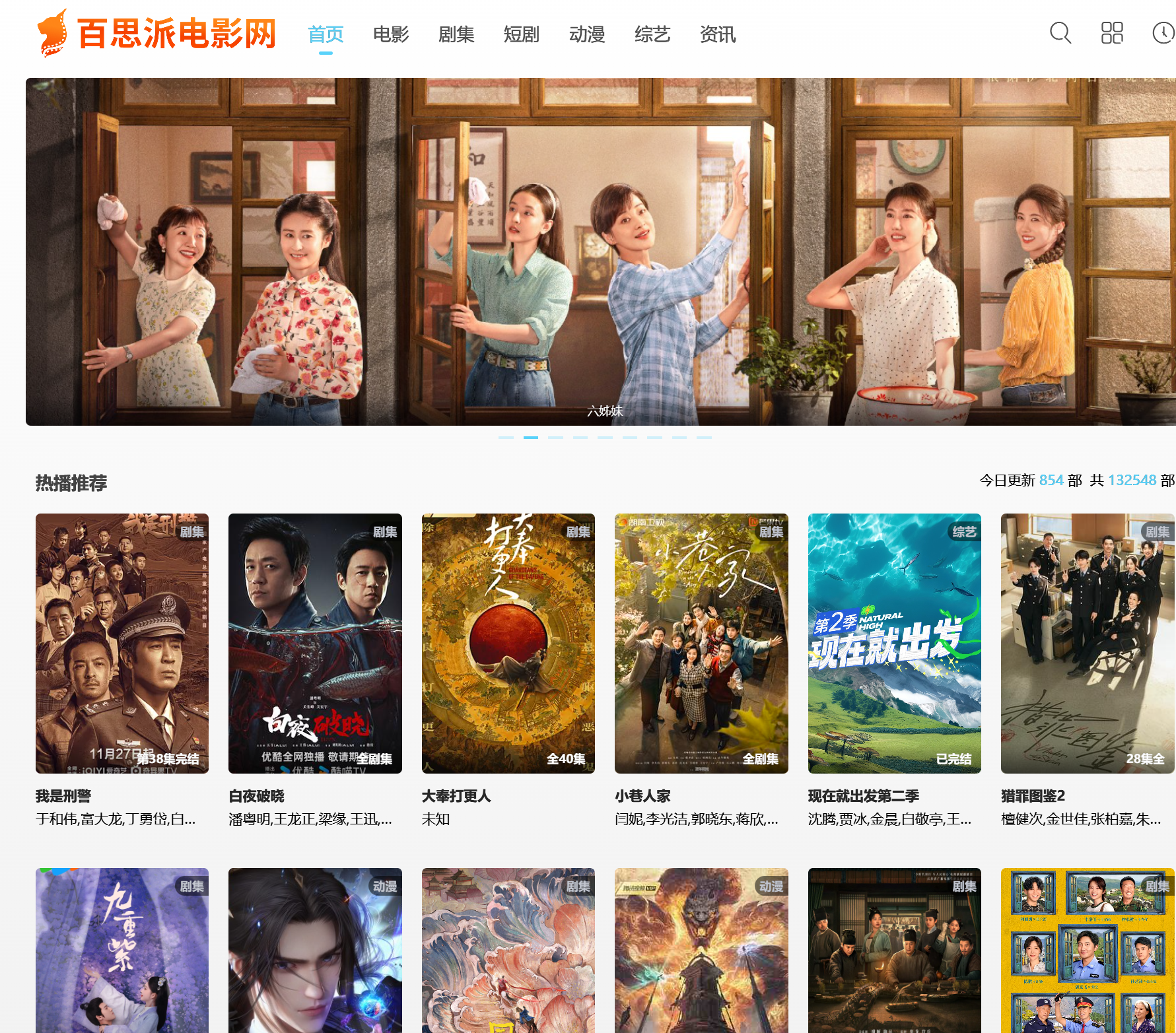Switch to the 电影 tab
Viewport: 1176px width, 1033px height.
click(391, 34)
